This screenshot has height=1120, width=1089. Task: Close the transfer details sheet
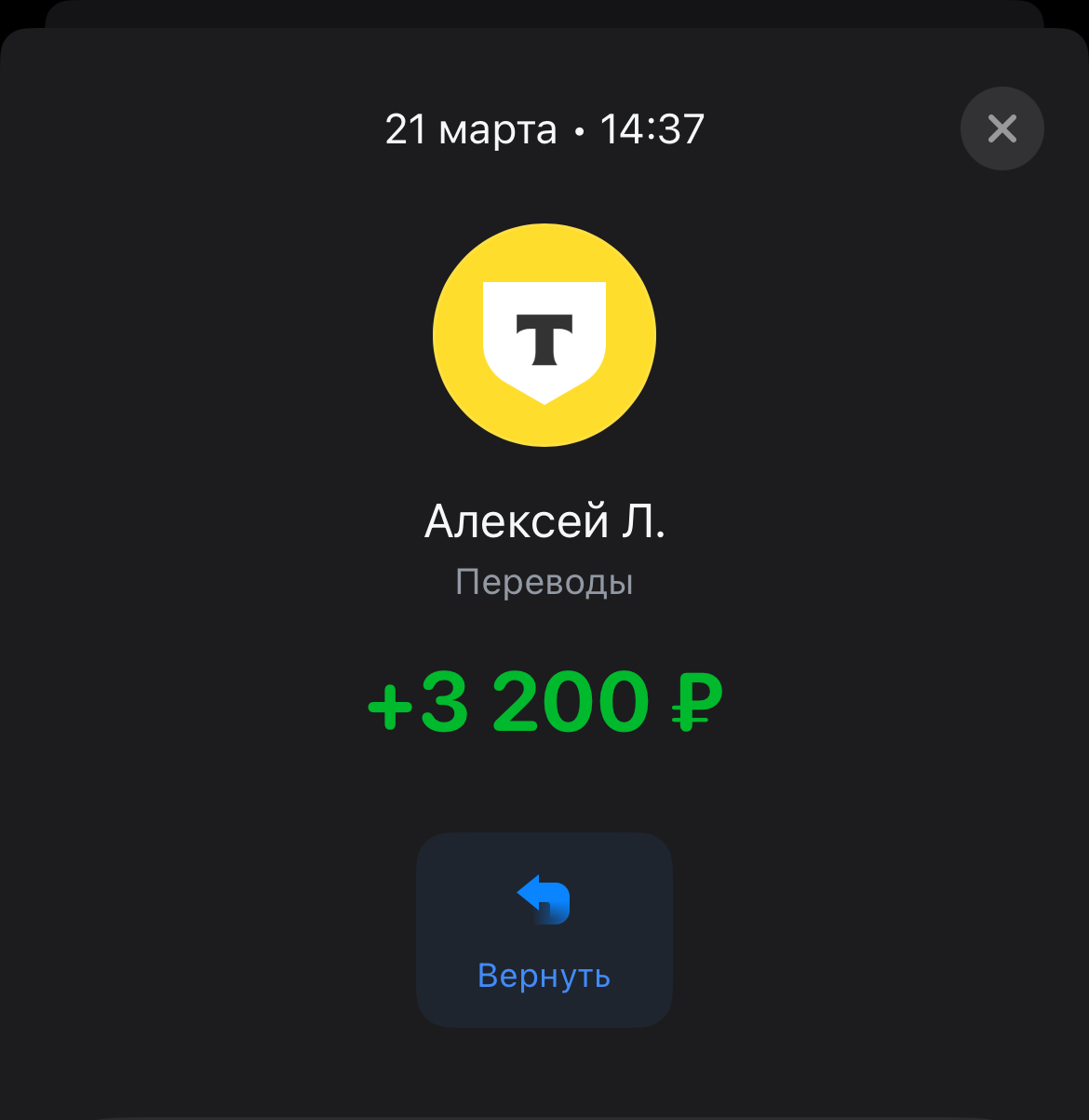(x=1002, y=128)
